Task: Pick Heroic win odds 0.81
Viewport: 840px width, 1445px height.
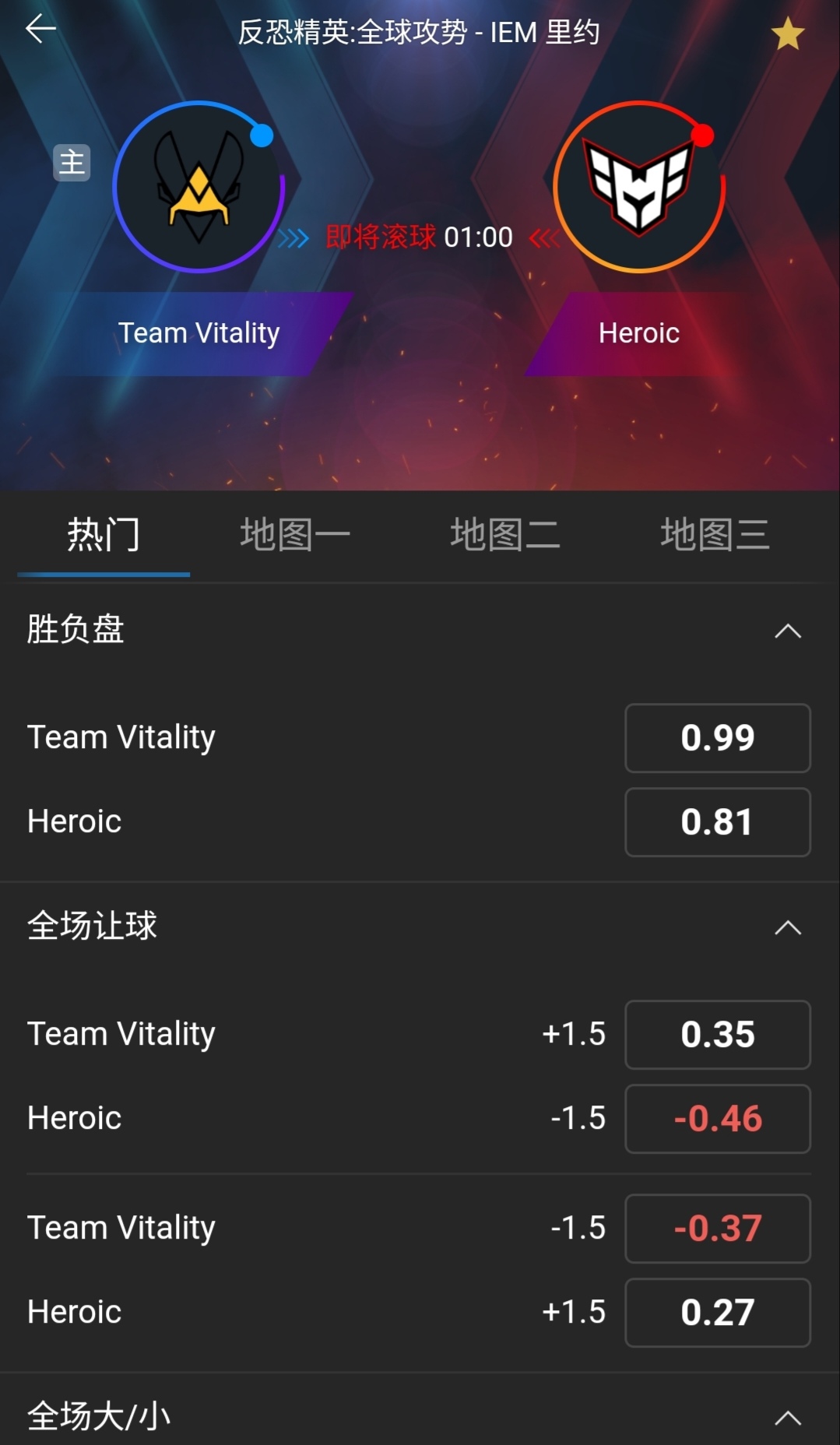Action: 717,822
